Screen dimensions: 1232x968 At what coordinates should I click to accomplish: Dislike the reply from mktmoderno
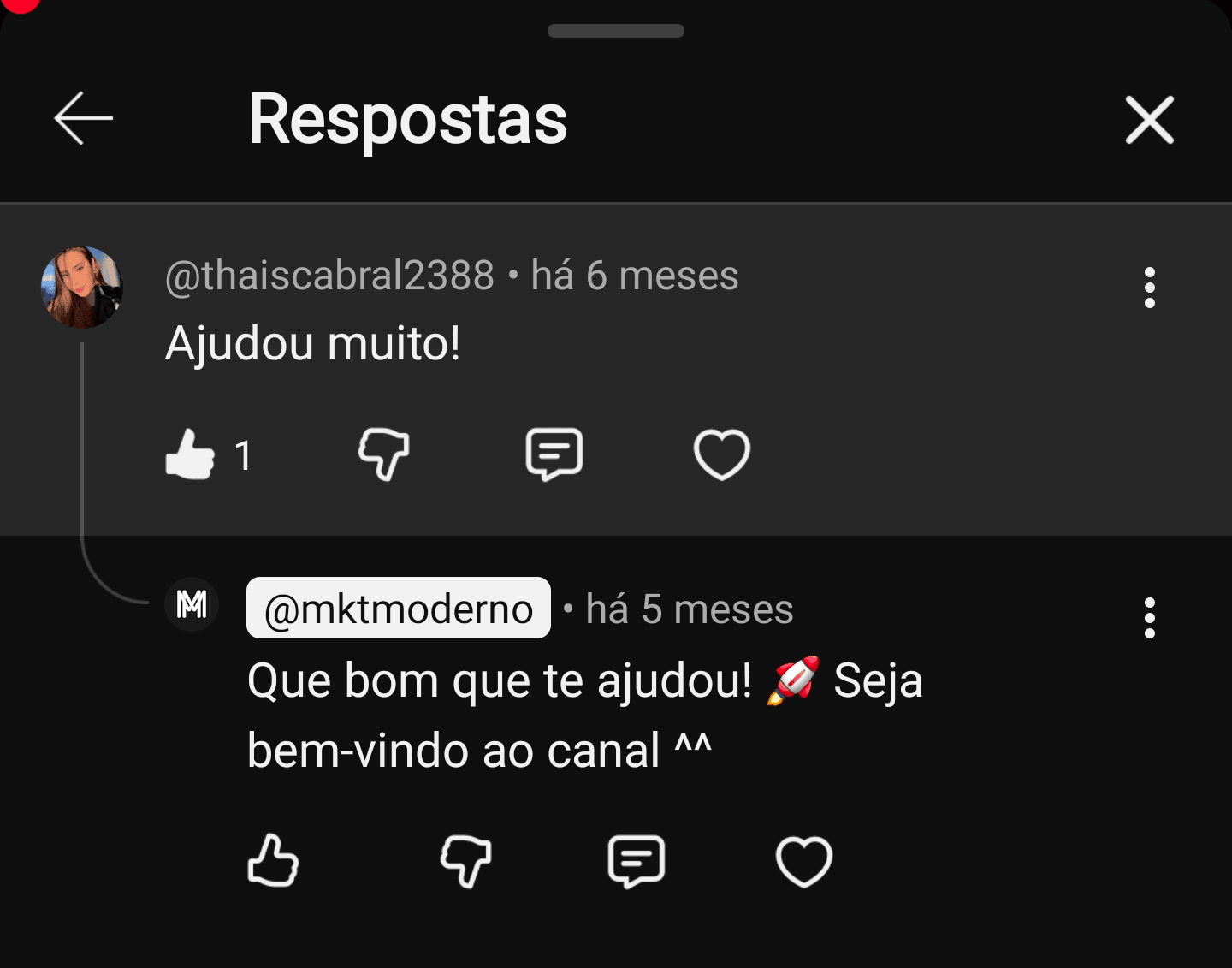(x=465, y=860)
